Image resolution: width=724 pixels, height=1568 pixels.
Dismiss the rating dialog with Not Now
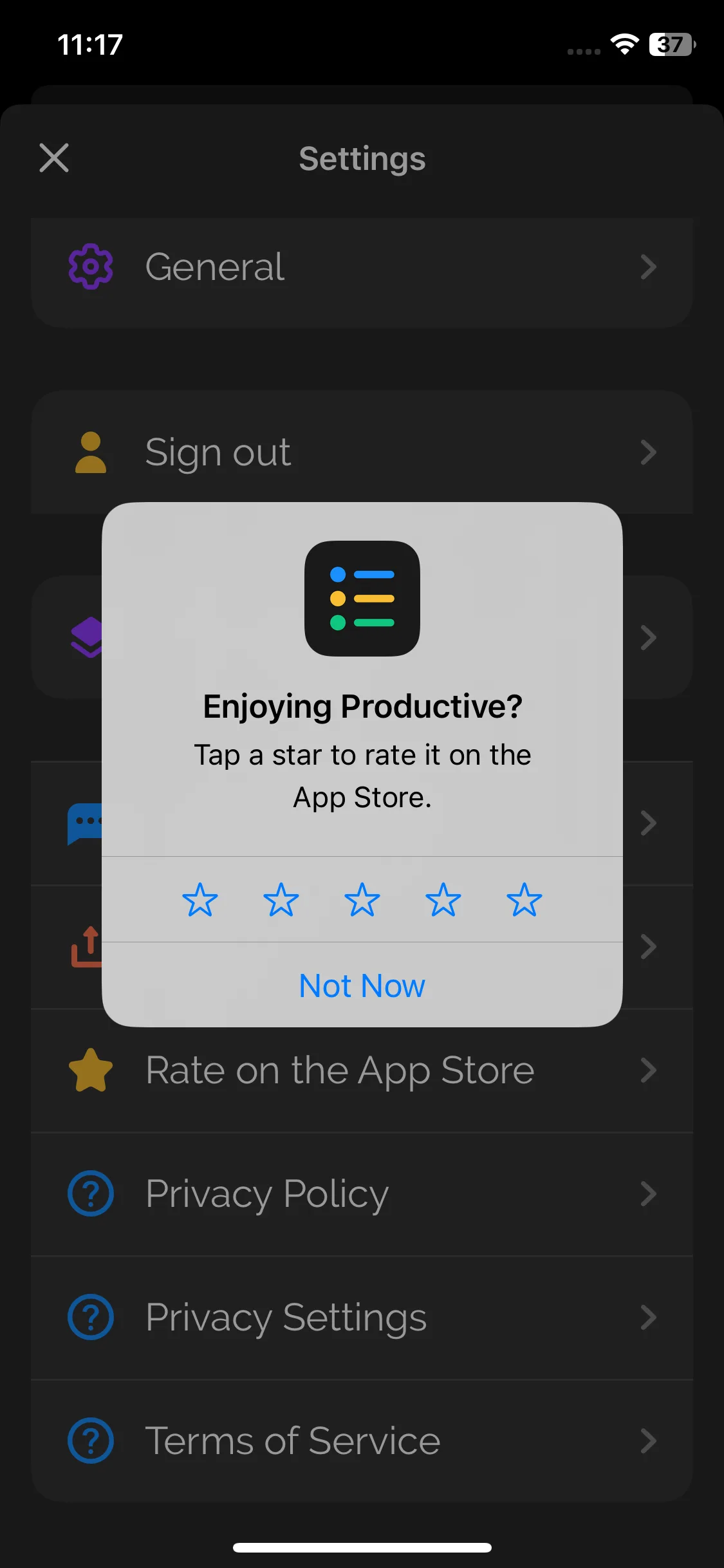(x=362, y=985)
